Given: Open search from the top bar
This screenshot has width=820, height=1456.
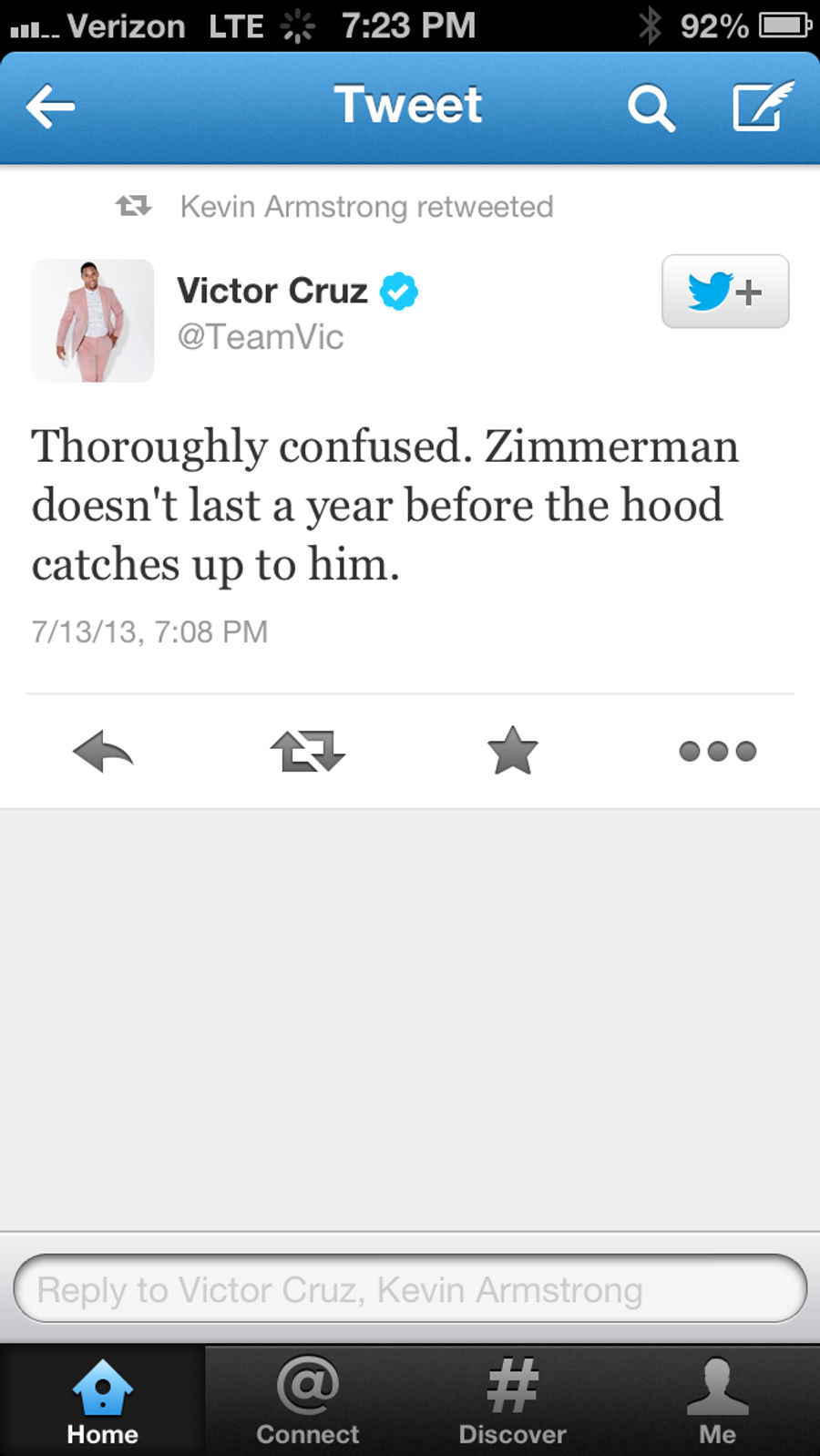Looking at the screenshot, I should tap(651, 108).
